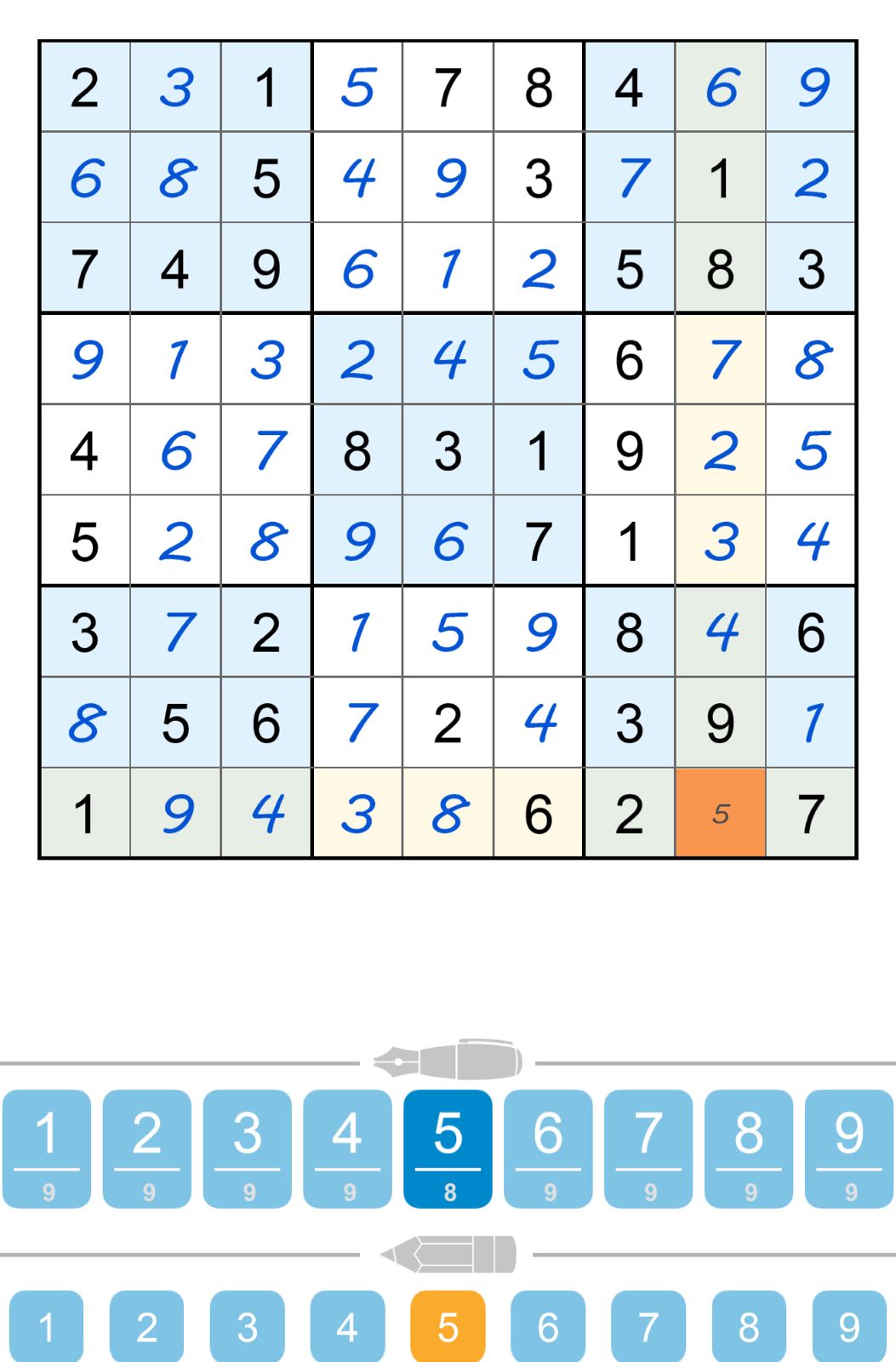Select pen number 3 tile
This screenshot has width=896, height=1362.
(248, 1149)
